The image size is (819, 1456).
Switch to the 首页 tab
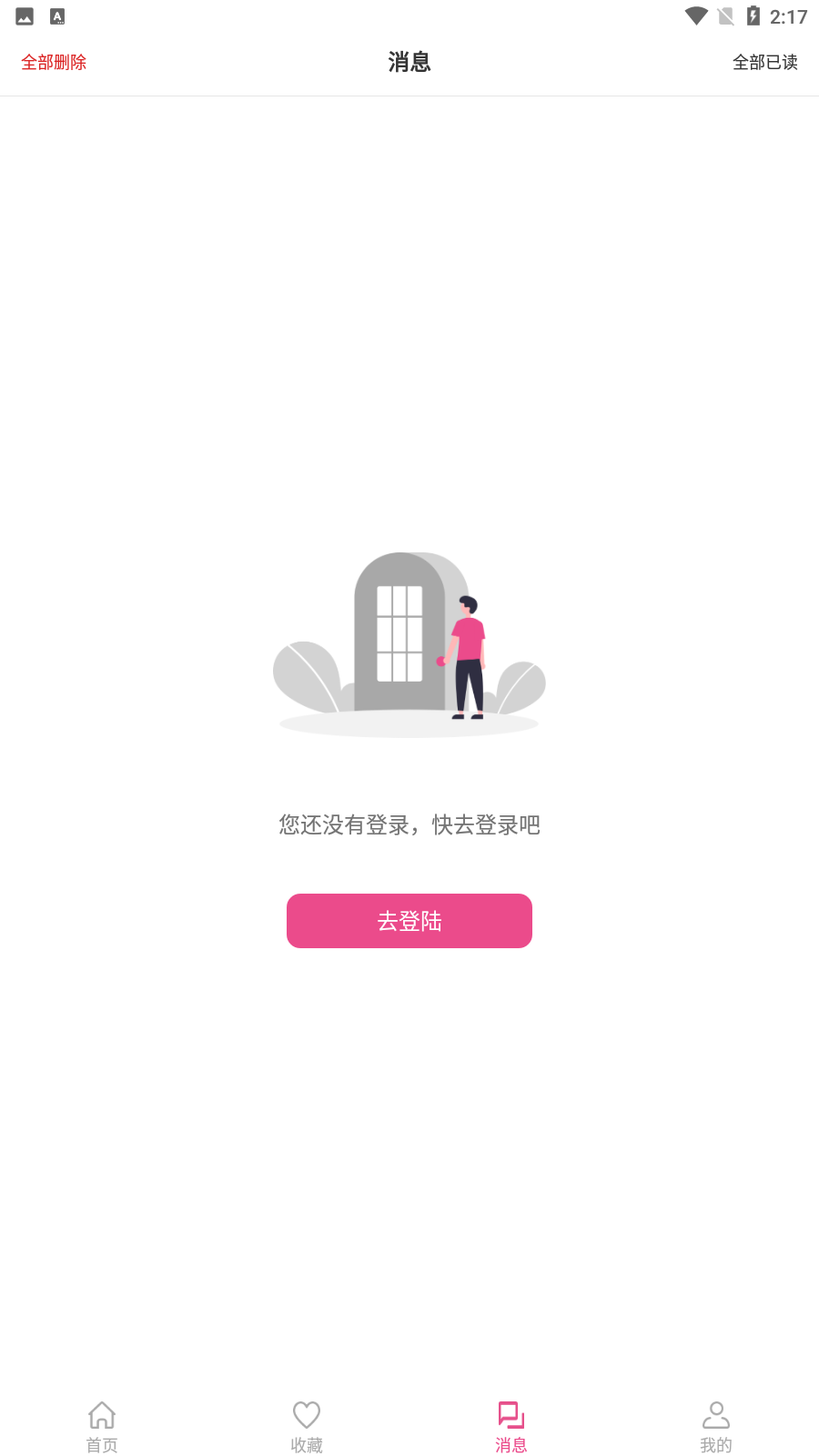pyautogui.click(x=101, y=1425)
